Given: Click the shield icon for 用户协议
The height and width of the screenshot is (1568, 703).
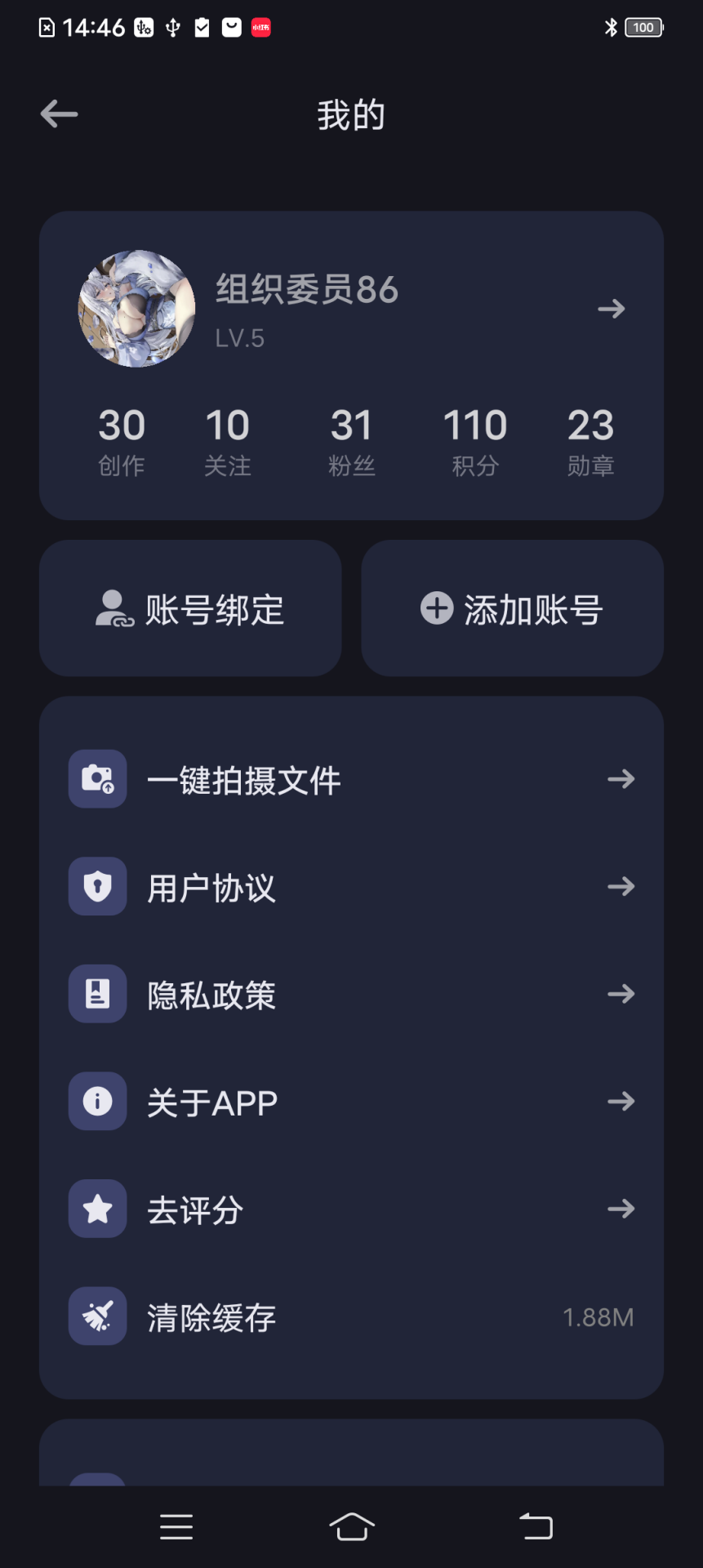Looking at the screenshot, I should [96, 886].
